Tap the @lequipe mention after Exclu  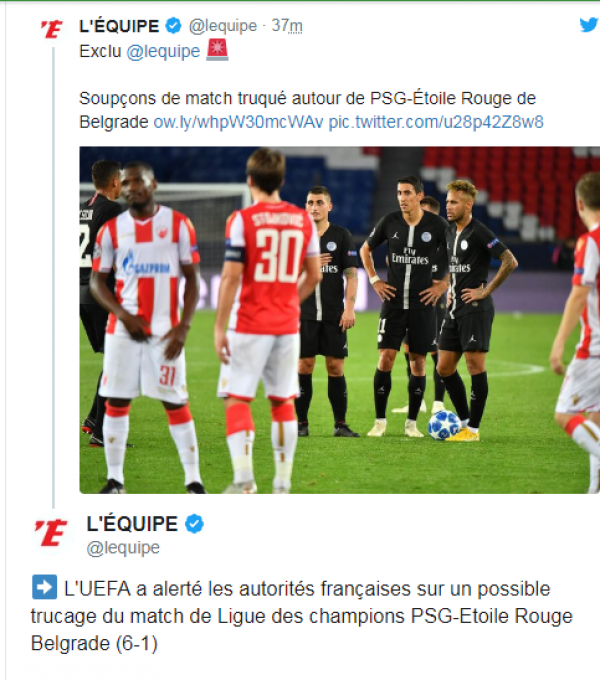point(163,52)
